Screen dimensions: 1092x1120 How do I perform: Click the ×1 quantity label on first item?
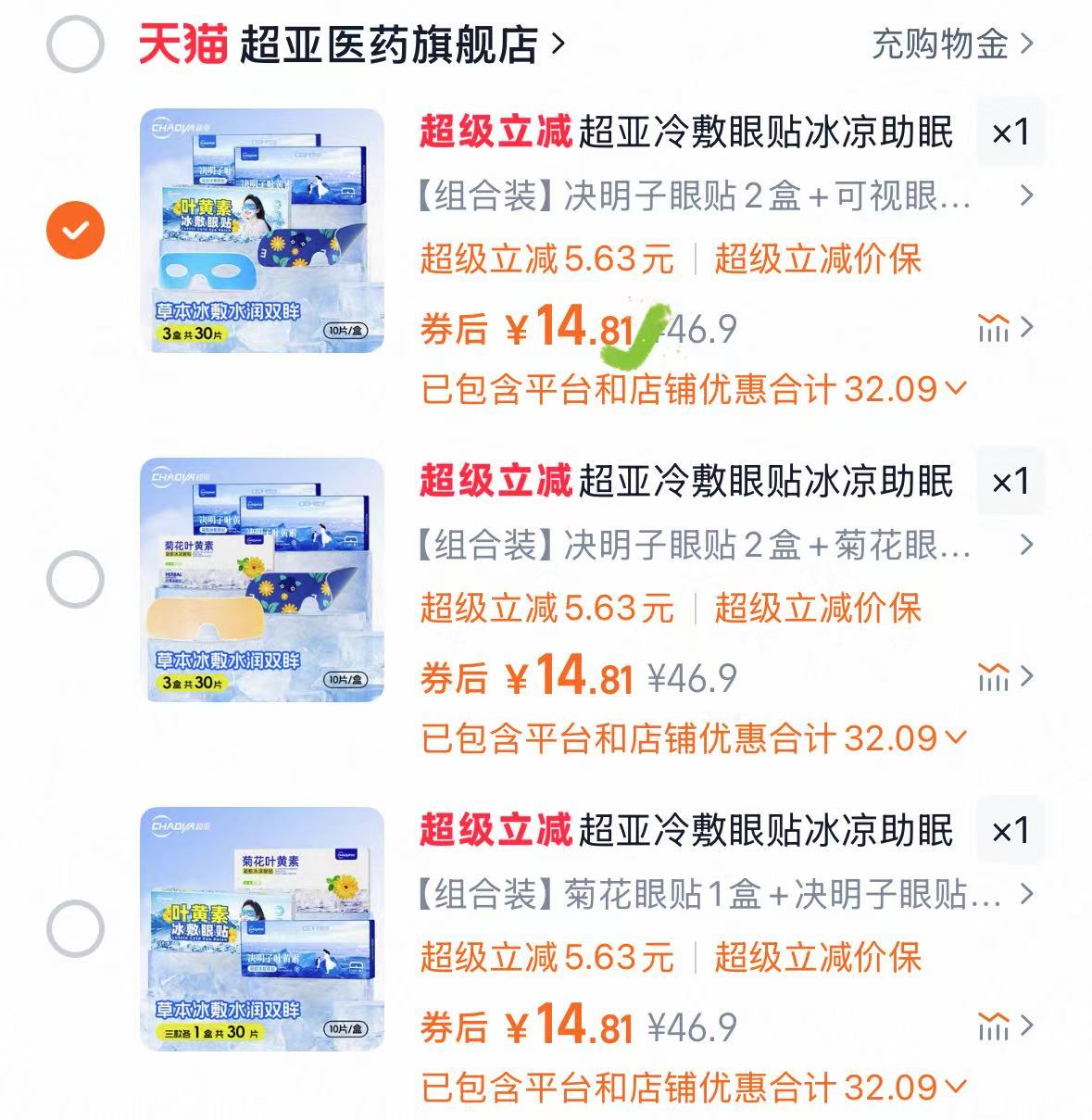coord(1010,132)
